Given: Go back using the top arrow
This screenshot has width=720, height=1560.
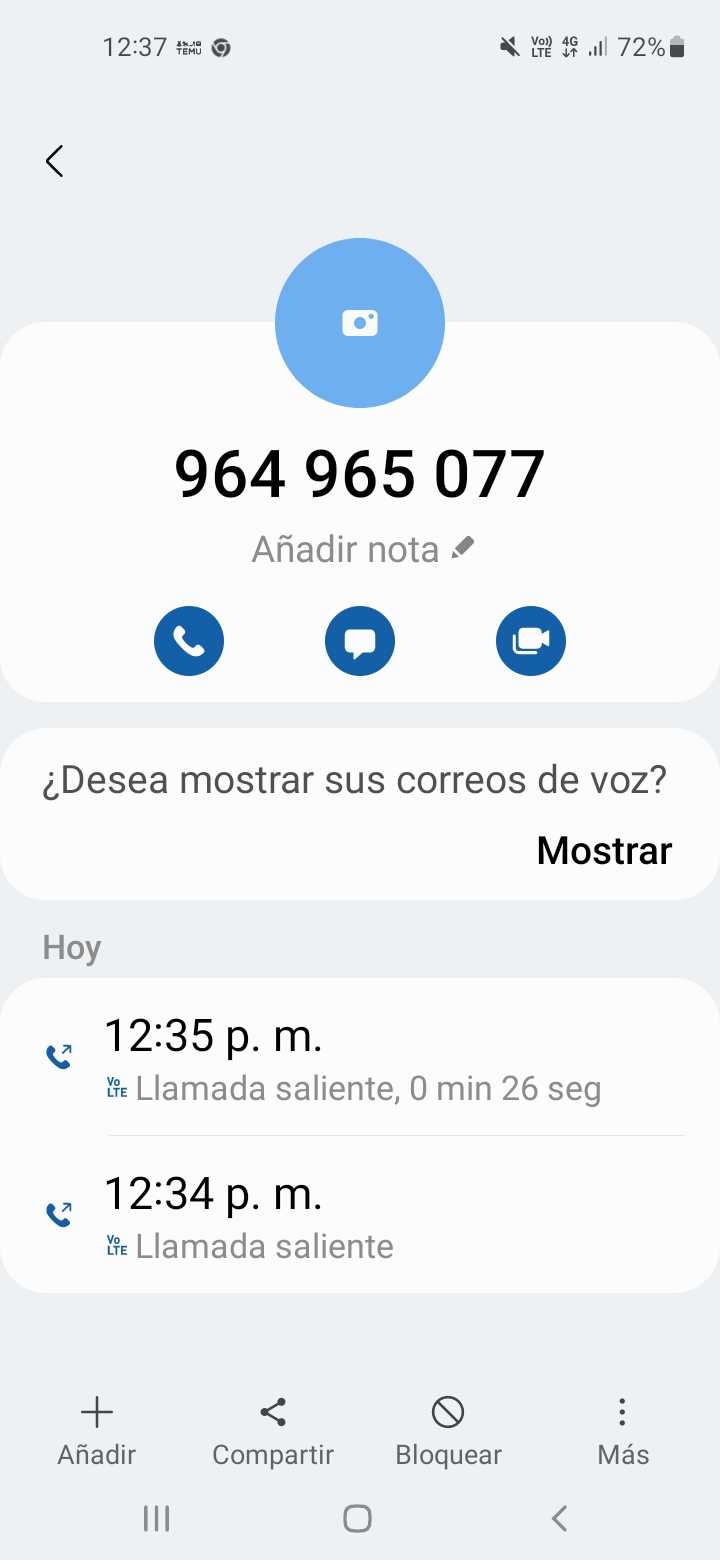Looking at the screenshot, I should pyautogui.click(x=55, y=161).
